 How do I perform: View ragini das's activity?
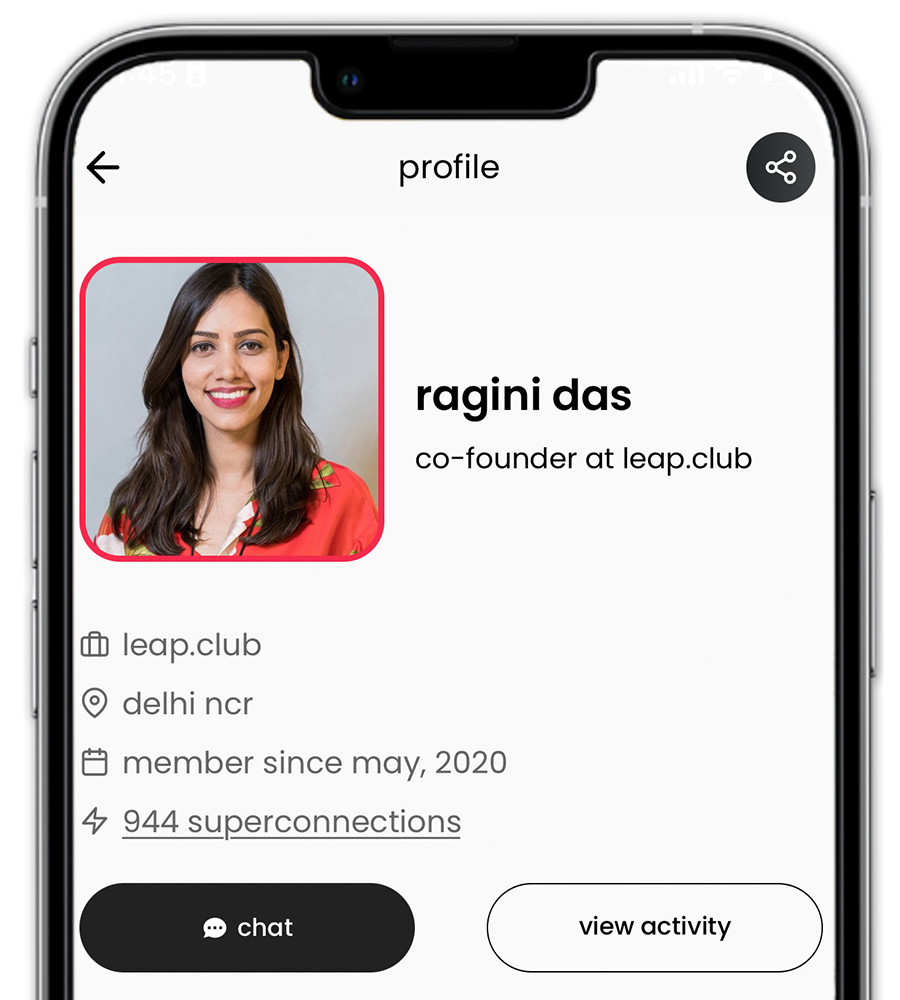[x=654, y=927]
